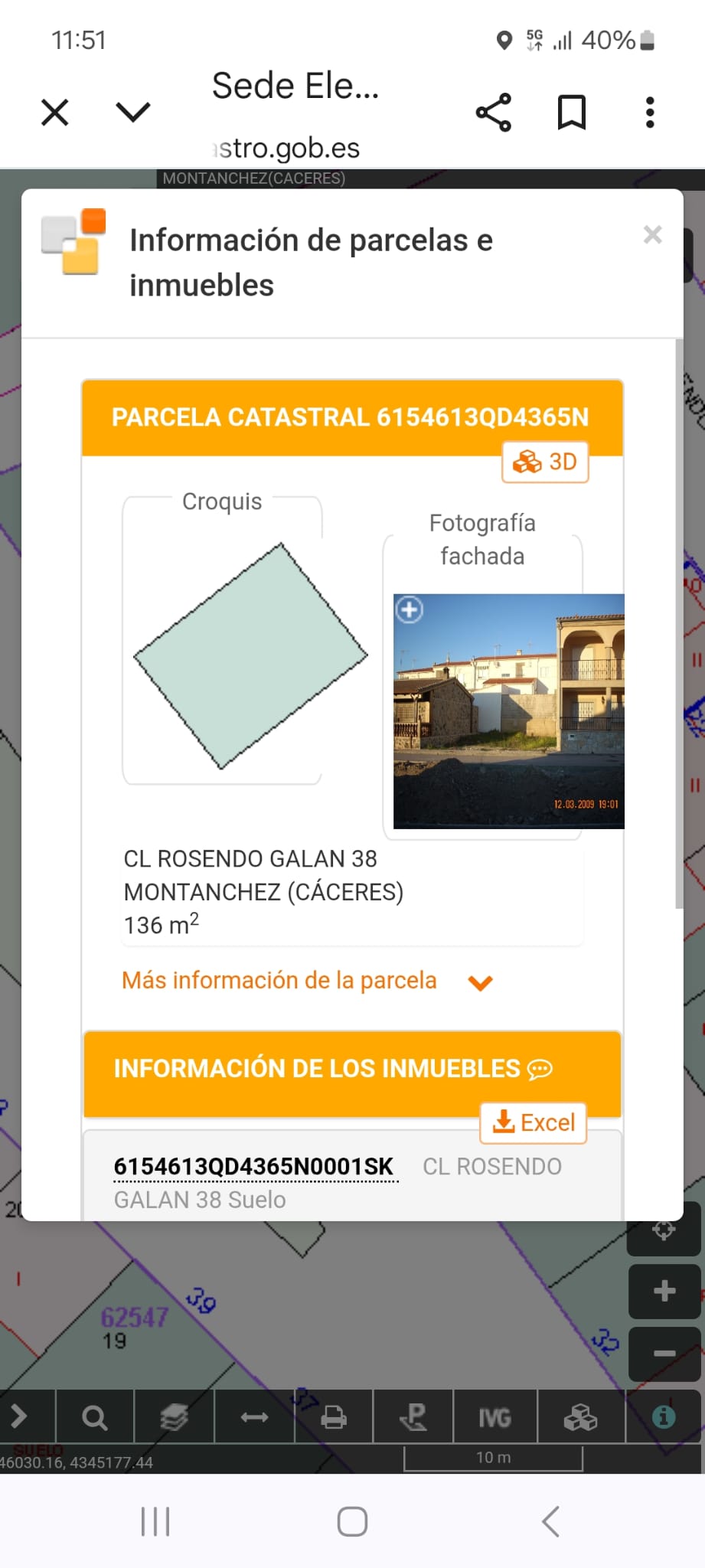Expand the browser tab dropdown arrow
This screenshot has height=1568, width=705.
click(133, 113)
